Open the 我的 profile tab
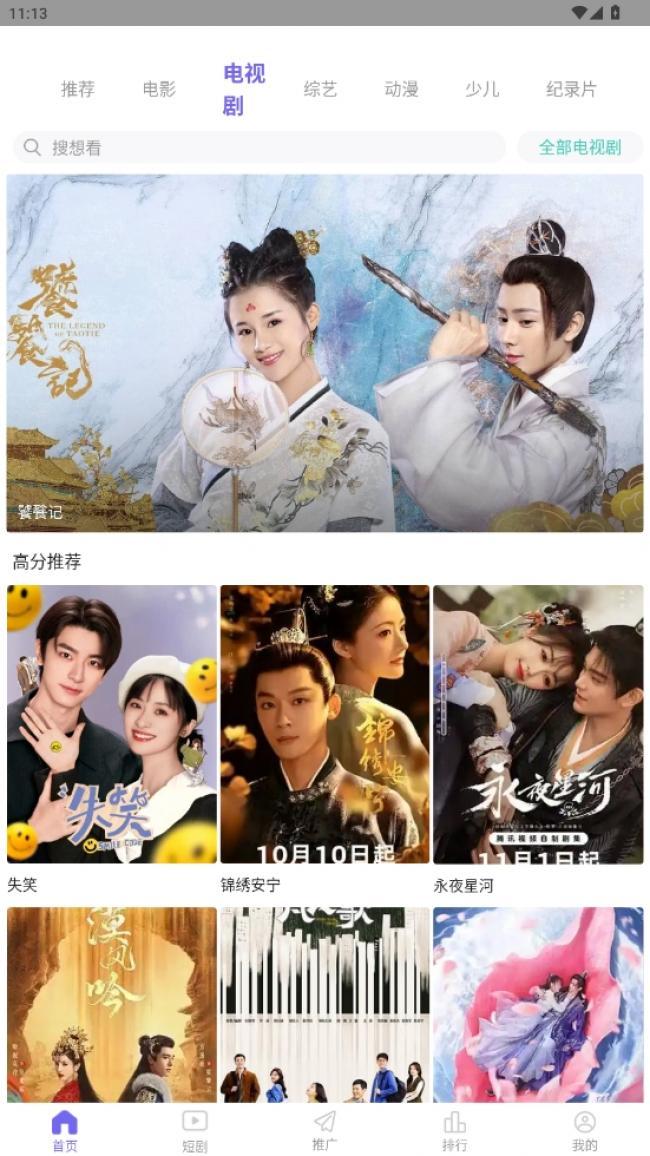This screenshot has height=1156, width=650. pyautogui.click(x=585, y=1130)
